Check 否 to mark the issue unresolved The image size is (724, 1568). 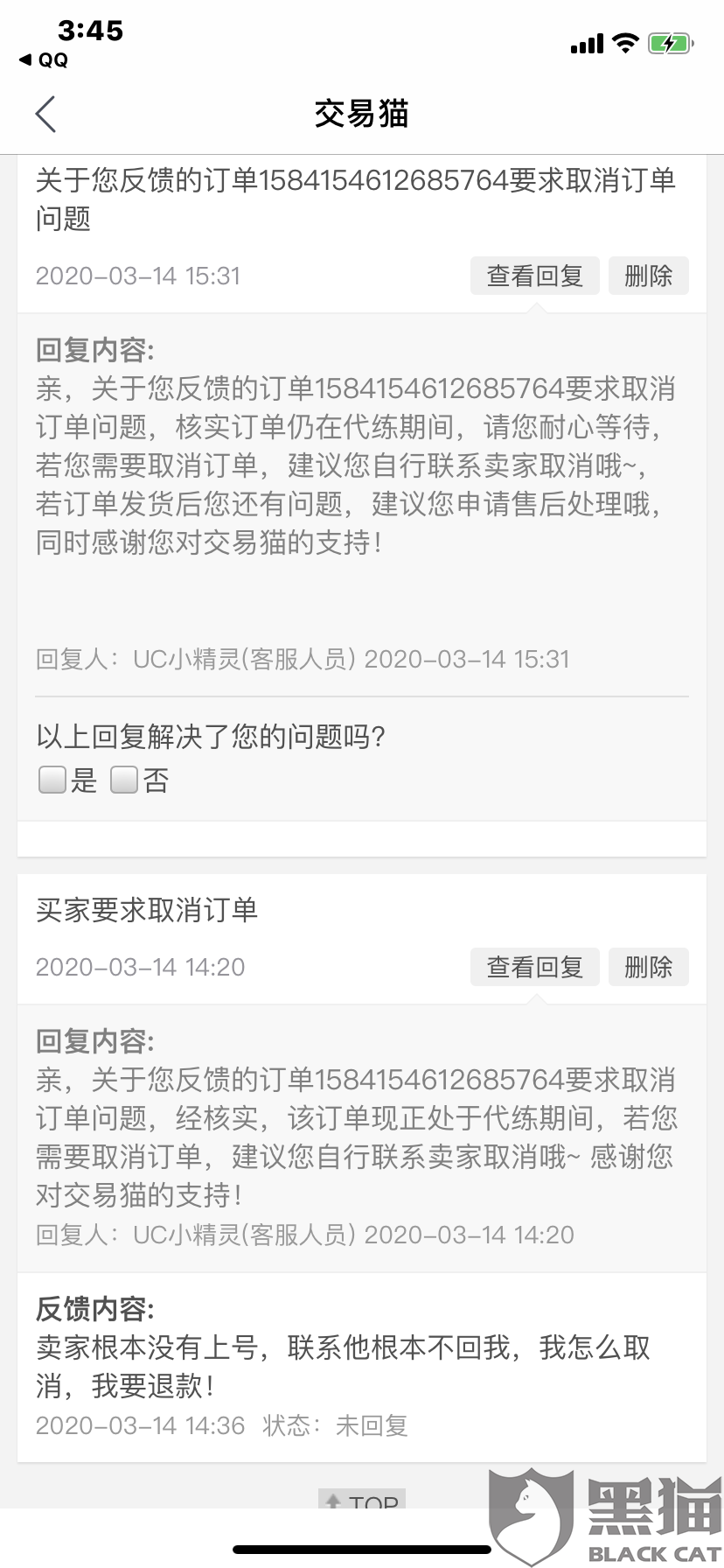[x=124, y=779]
